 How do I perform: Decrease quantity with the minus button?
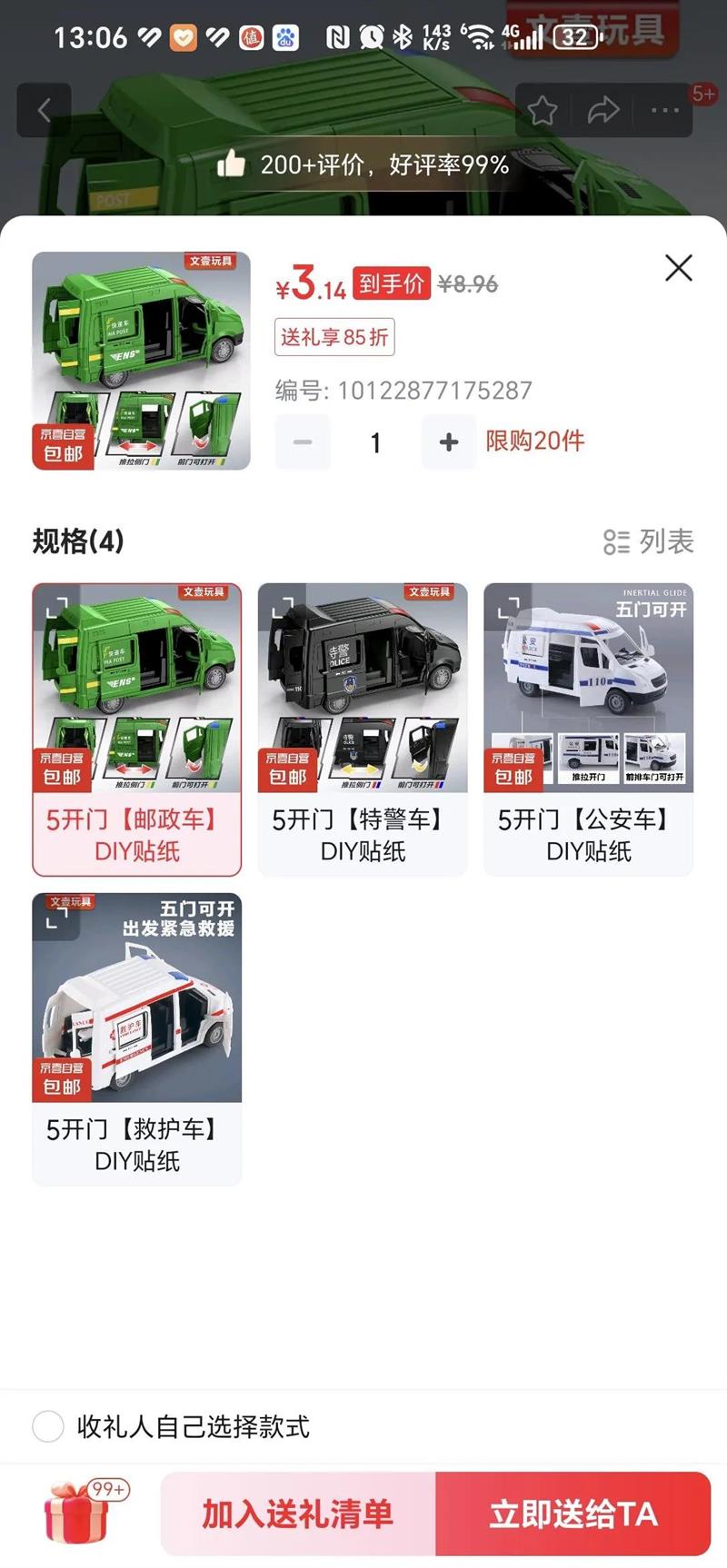[x=303, y=442]
